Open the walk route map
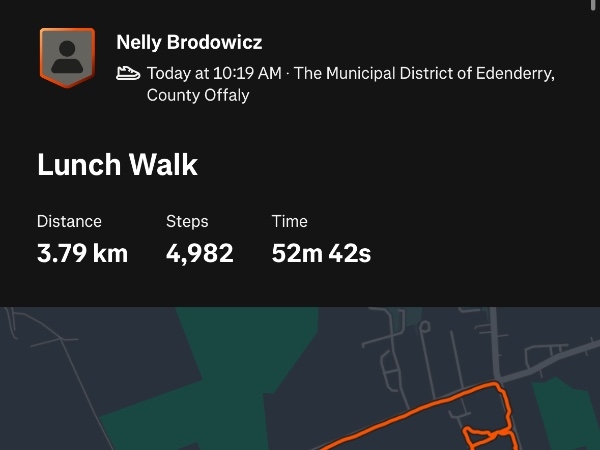This screenshot has height=450, width=600. (x=300, y=378)
